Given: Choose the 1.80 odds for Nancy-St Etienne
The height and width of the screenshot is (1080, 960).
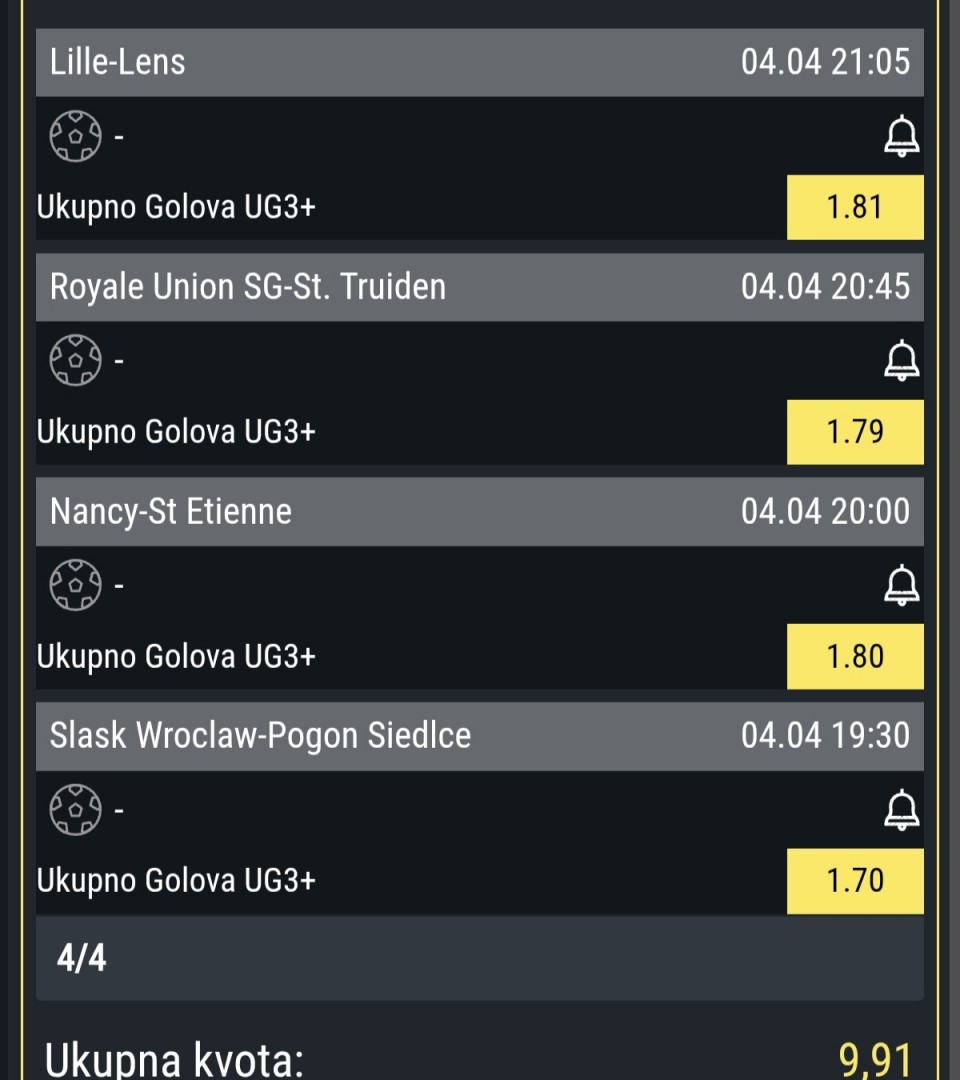Looking at the screenshot, I should [x=855, y=656].
